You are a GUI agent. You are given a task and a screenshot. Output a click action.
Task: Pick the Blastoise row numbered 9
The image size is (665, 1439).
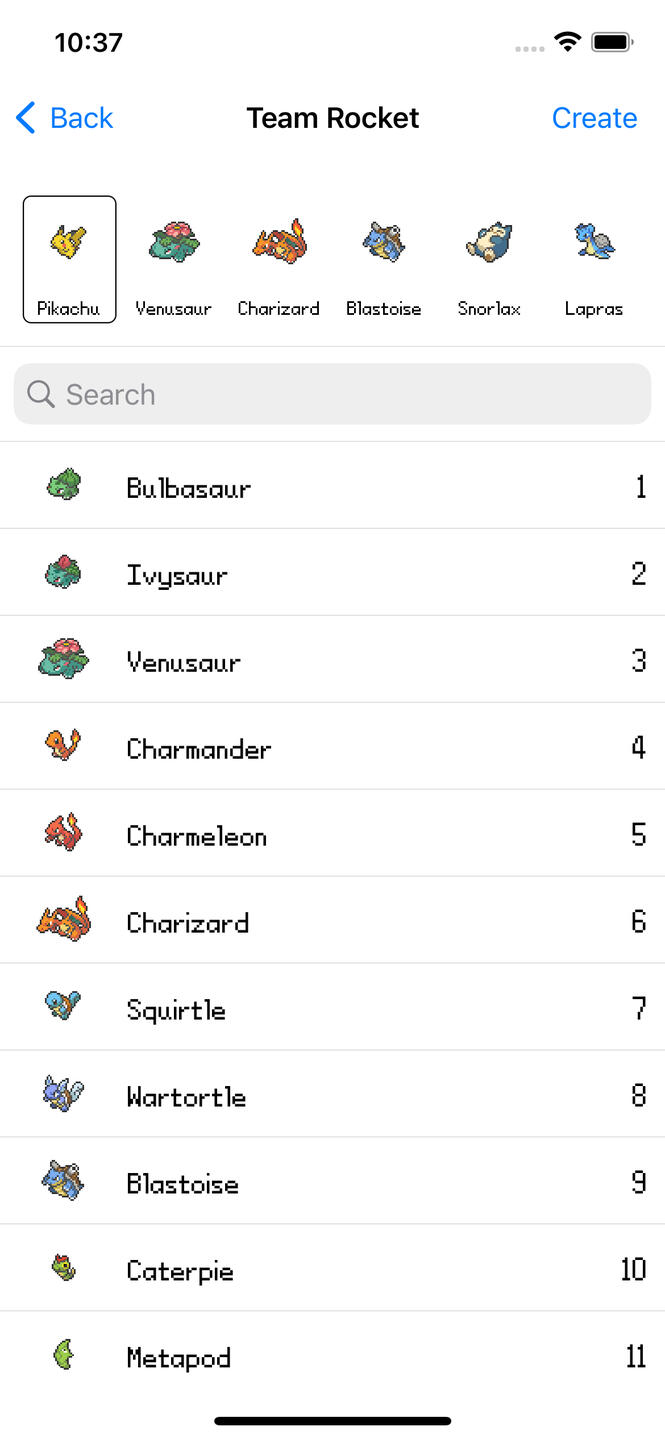coord(332,1183)
